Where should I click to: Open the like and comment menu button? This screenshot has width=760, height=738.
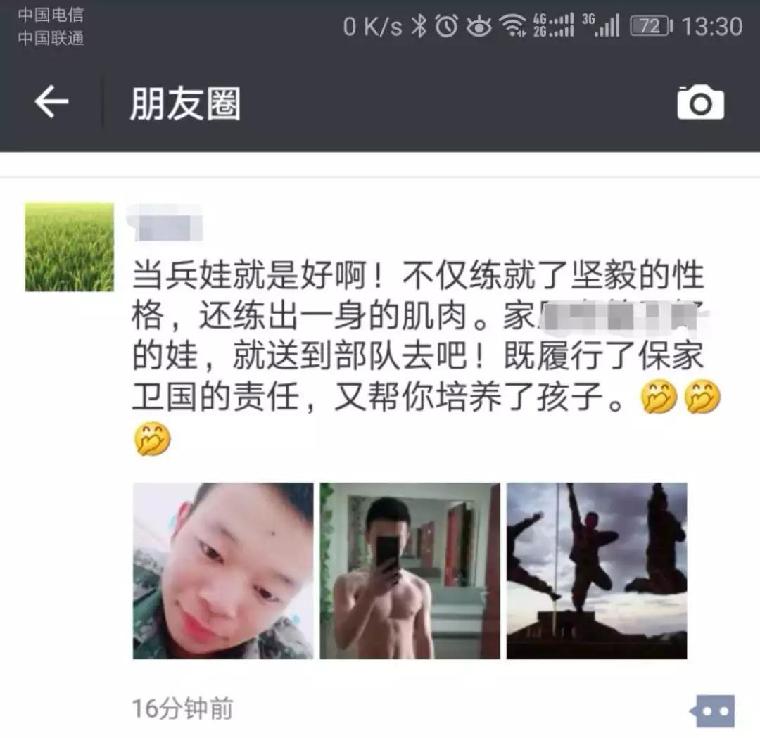714,711
